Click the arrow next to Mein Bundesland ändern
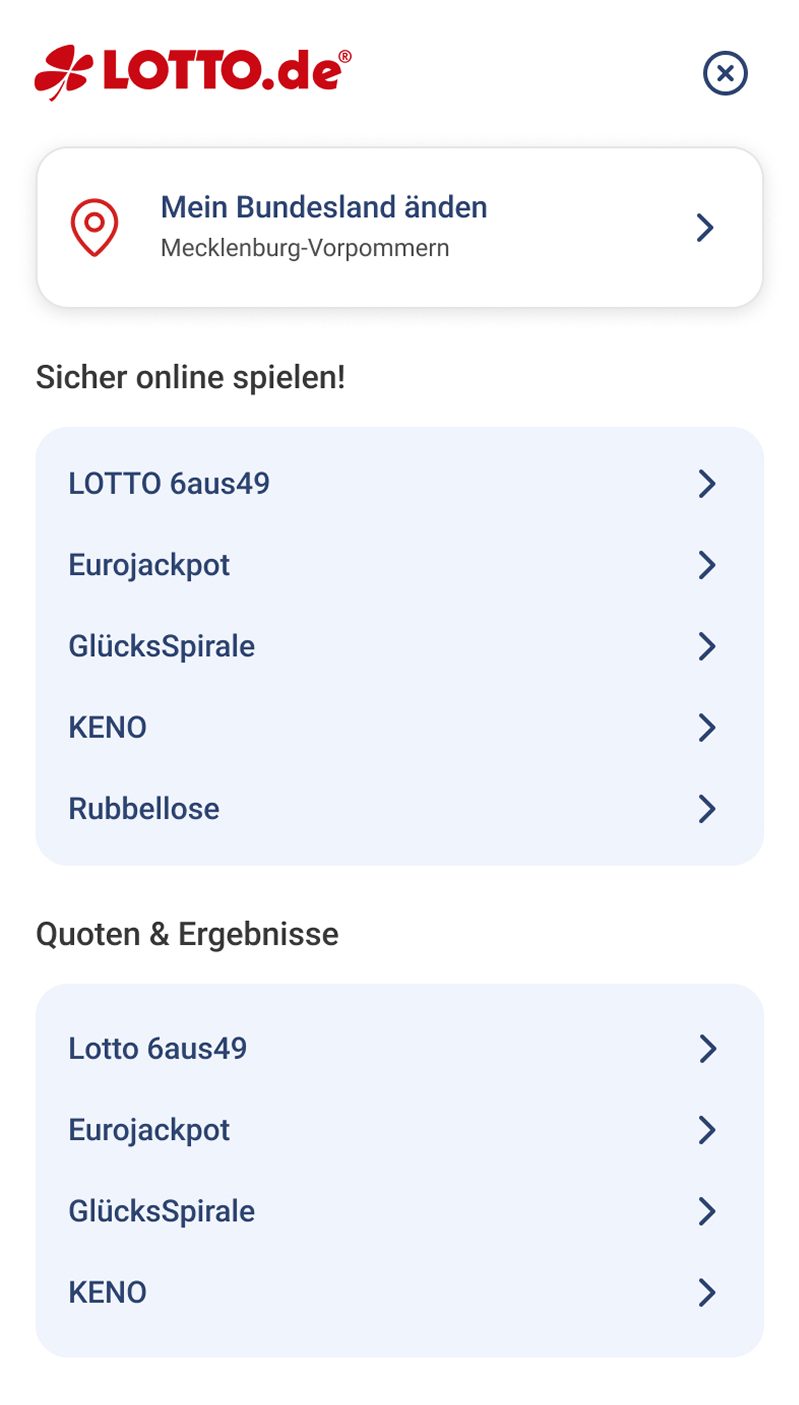The image size is (799, 1405). [x=705, y=227]
